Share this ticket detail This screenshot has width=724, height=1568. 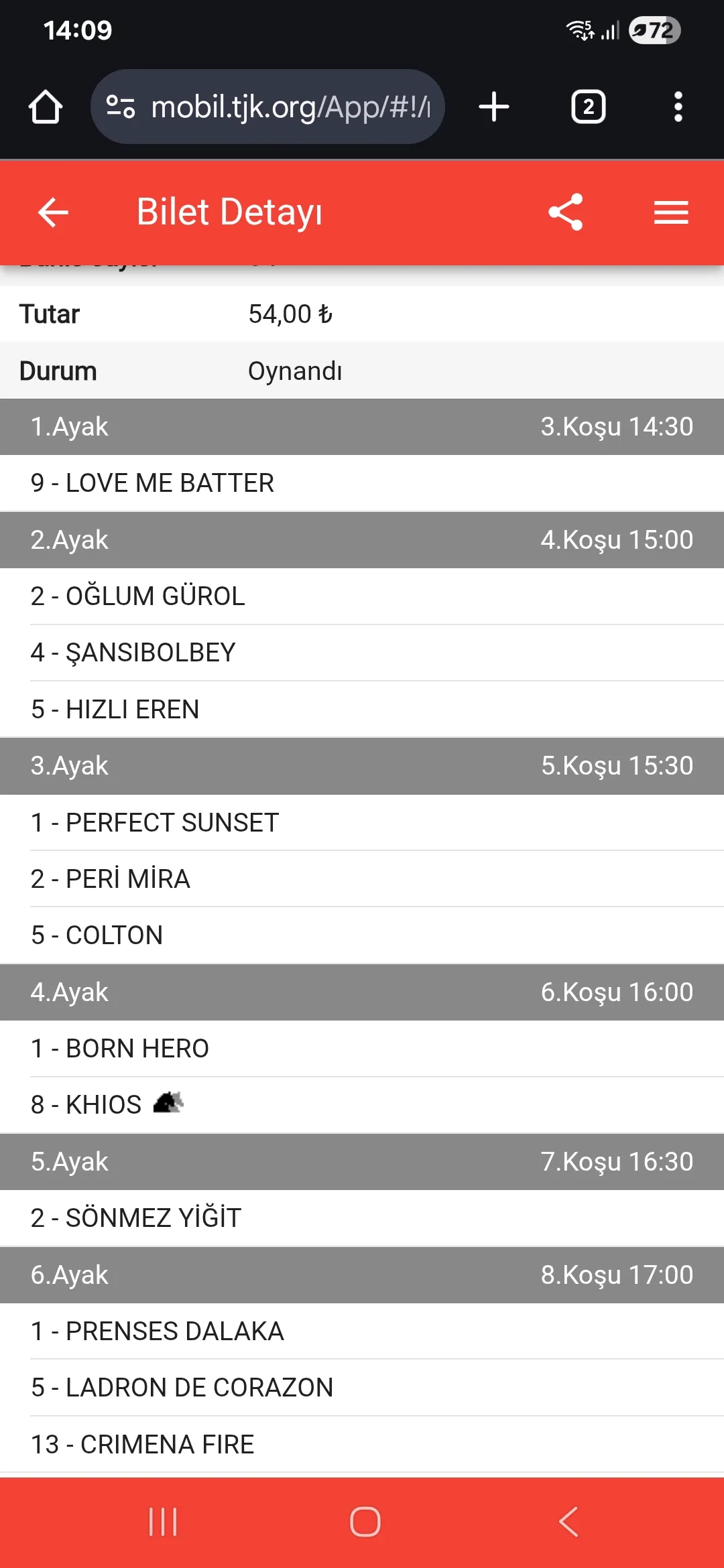(x=566, y=212)
